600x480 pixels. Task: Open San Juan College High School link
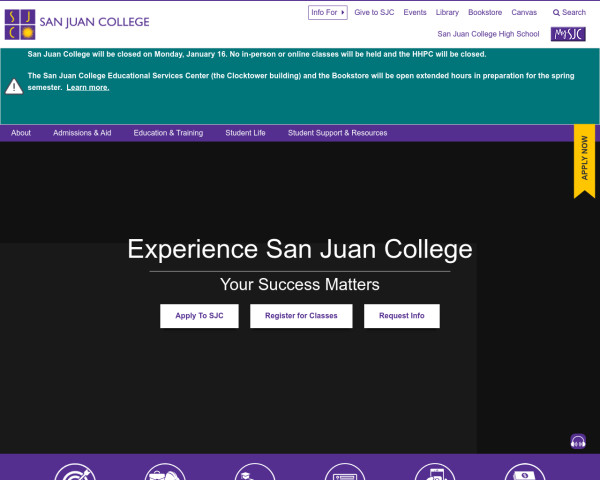pos(488,34)
